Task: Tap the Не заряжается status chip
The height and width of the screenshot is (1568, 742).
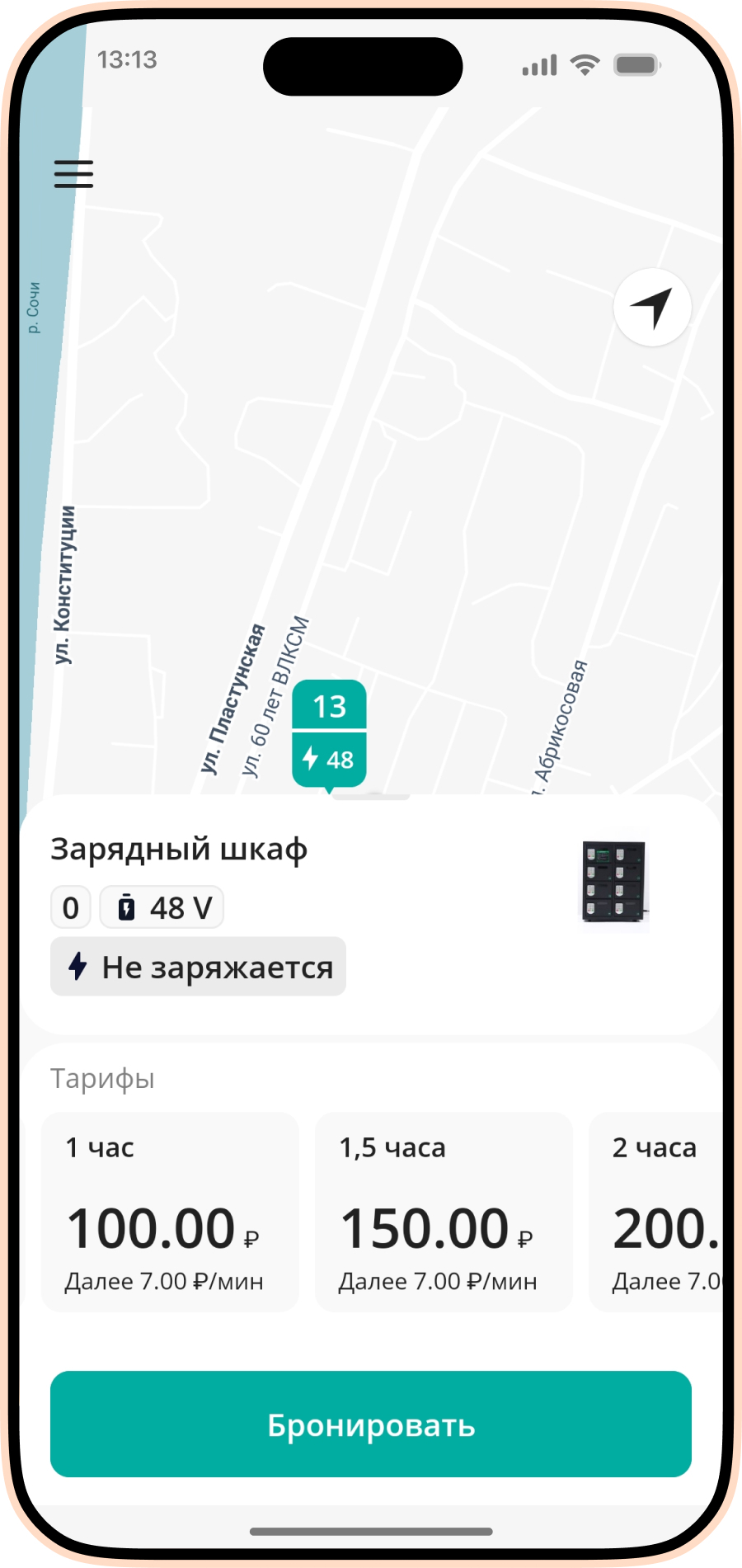Action: [x=198, y=966]
